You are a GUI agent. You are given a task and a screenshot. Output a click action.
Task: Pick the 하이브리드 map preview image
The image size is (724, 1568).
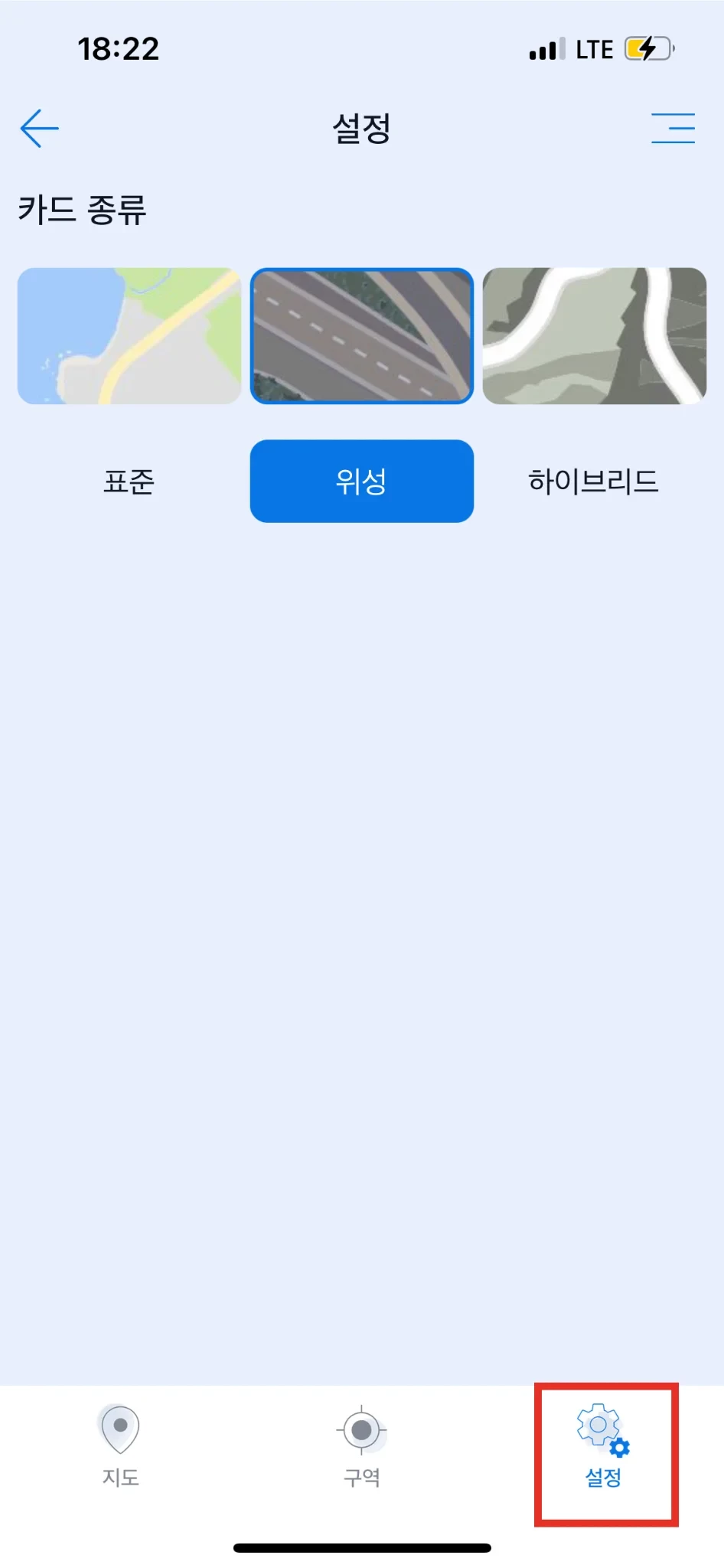(x=594, y=335)
